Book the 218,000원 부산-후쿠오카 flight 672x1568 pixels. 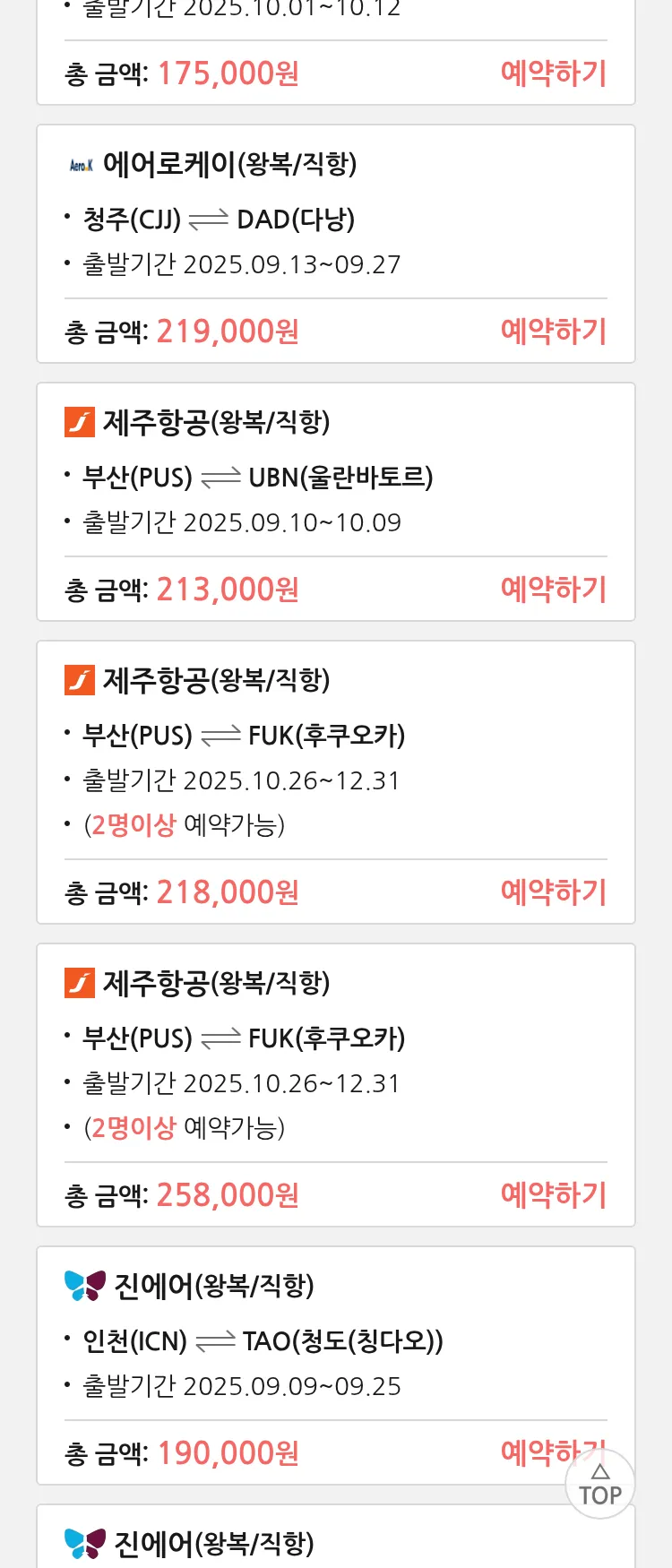pyautogui.click(x=553, y=892)
